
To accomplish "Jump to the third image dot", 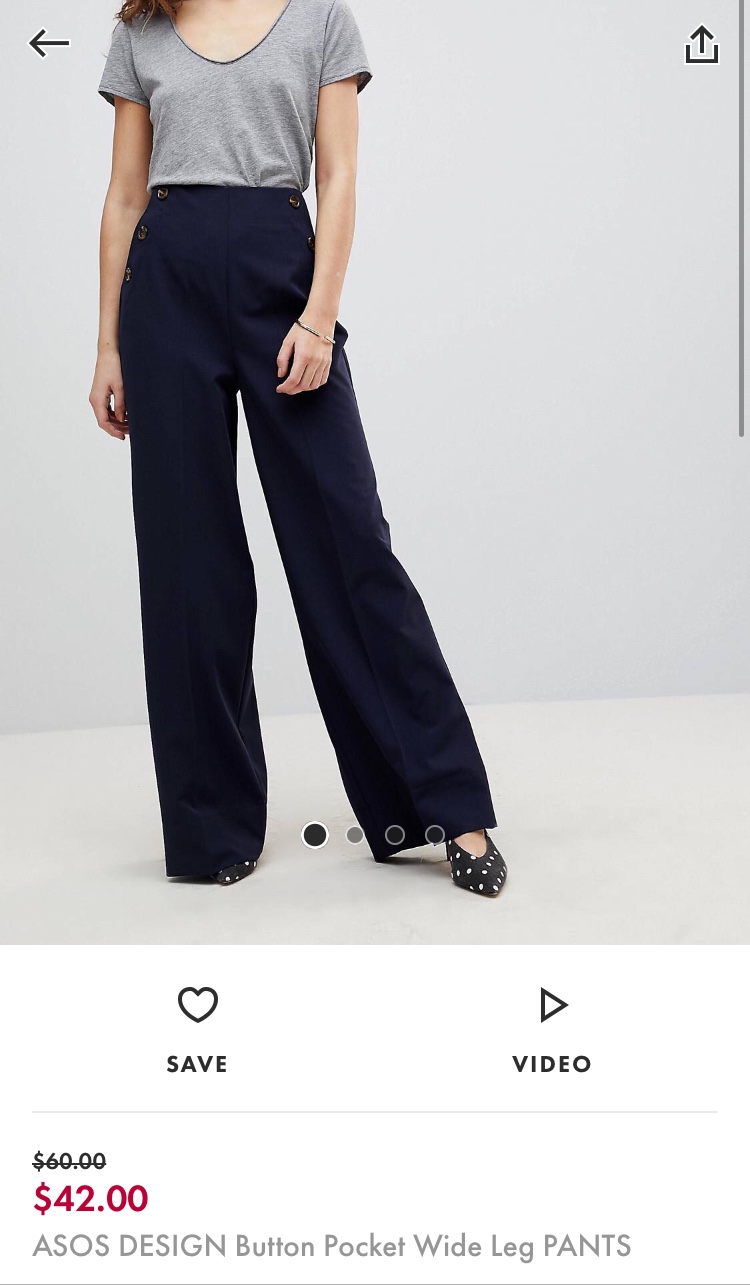I will [x=395, y=835].
